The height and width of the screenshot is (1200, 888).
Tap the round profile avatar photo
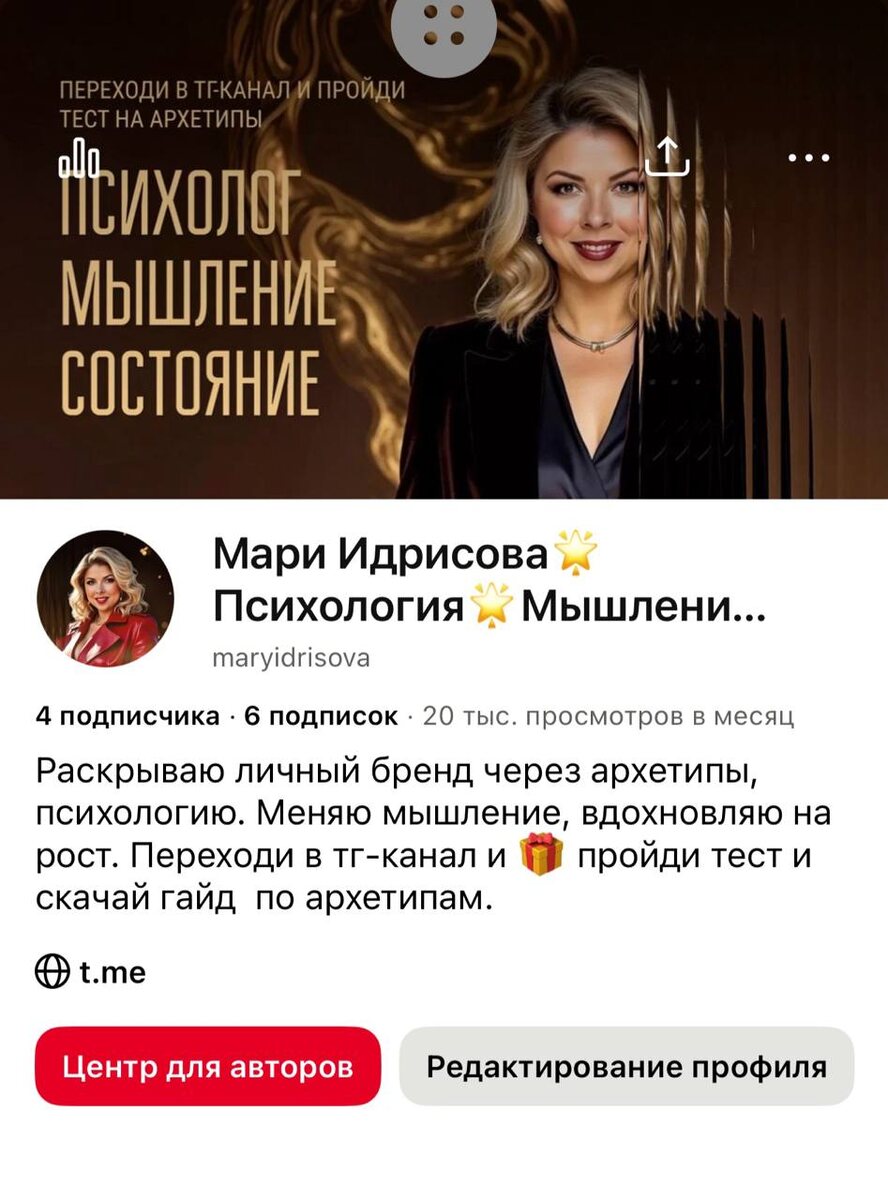pos(105,598)
